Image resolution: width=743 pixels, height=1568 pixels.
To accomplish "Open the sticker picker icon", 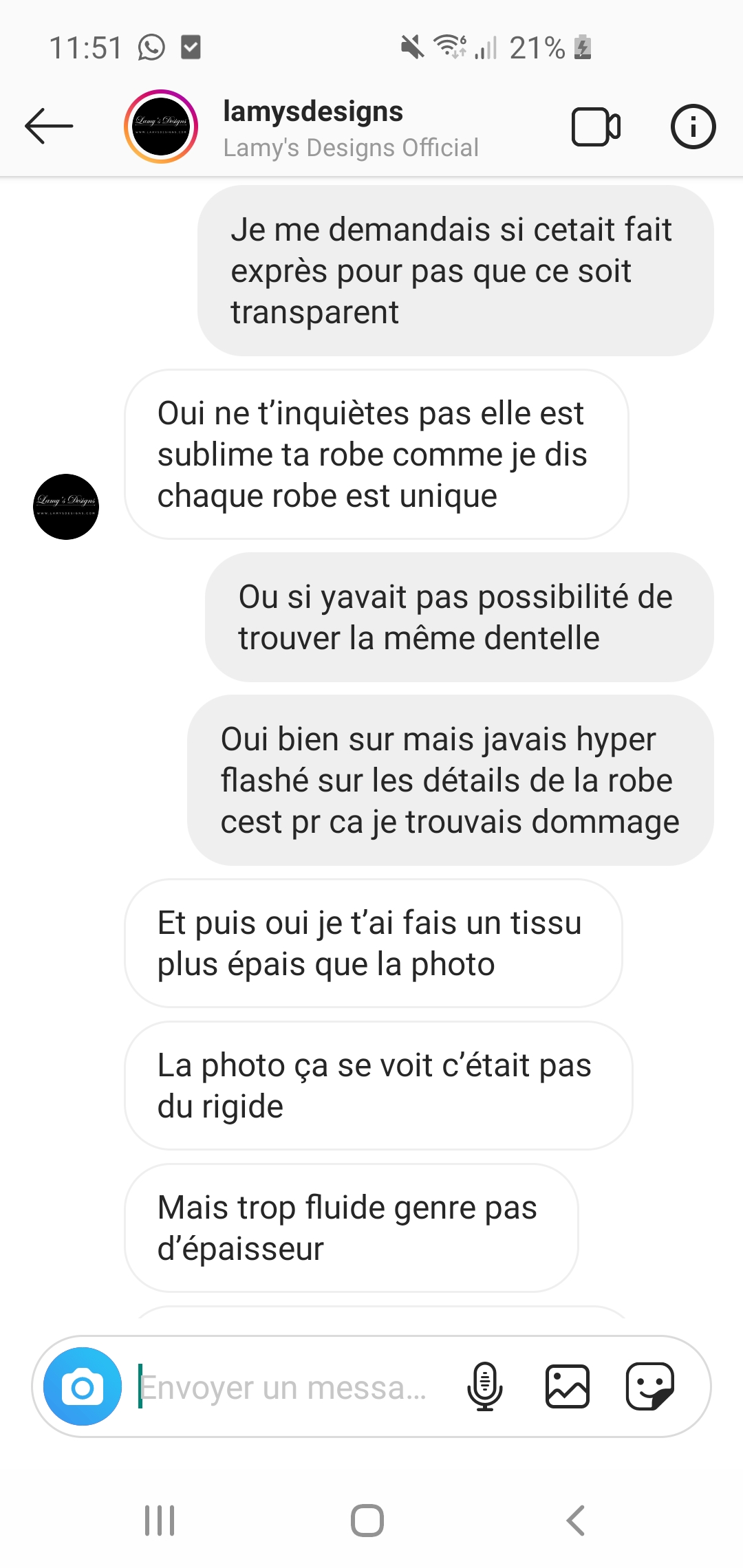I will [649, 1386].
